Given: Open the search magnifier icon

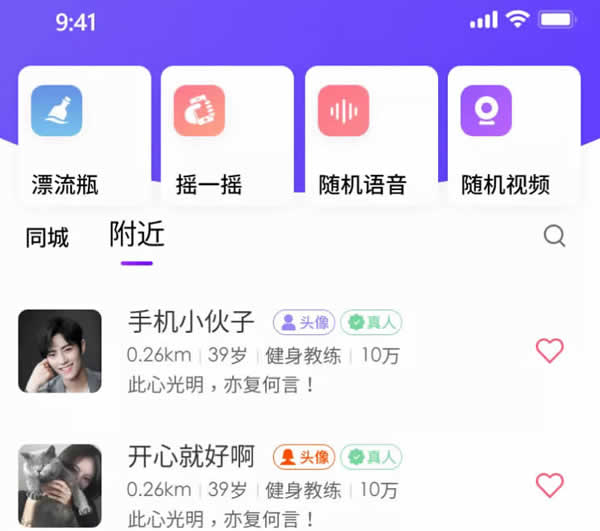Looking at the screenshot, I should pos(554,236).
